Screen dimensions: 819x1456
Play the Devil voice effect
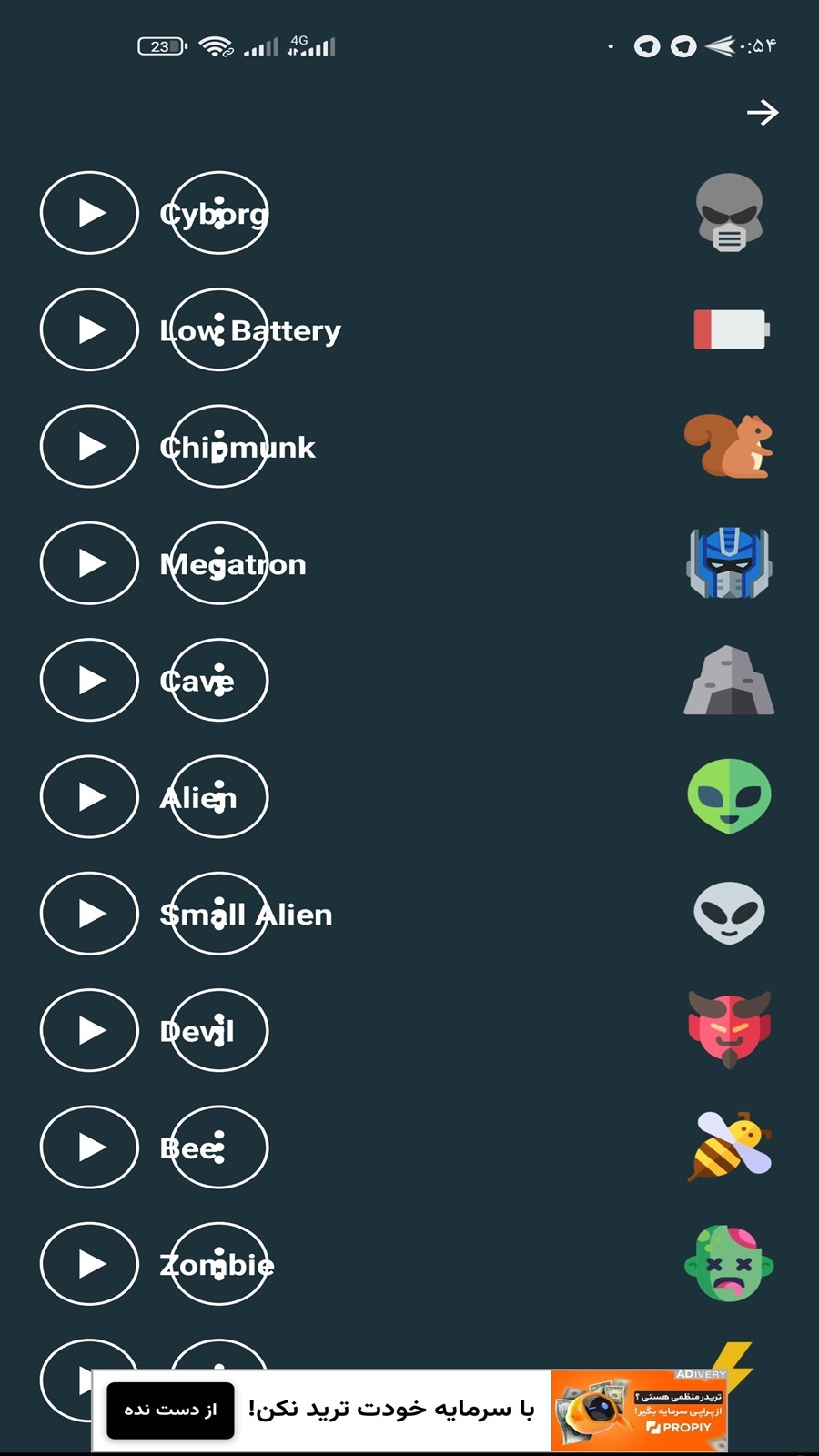(89, 1030)
